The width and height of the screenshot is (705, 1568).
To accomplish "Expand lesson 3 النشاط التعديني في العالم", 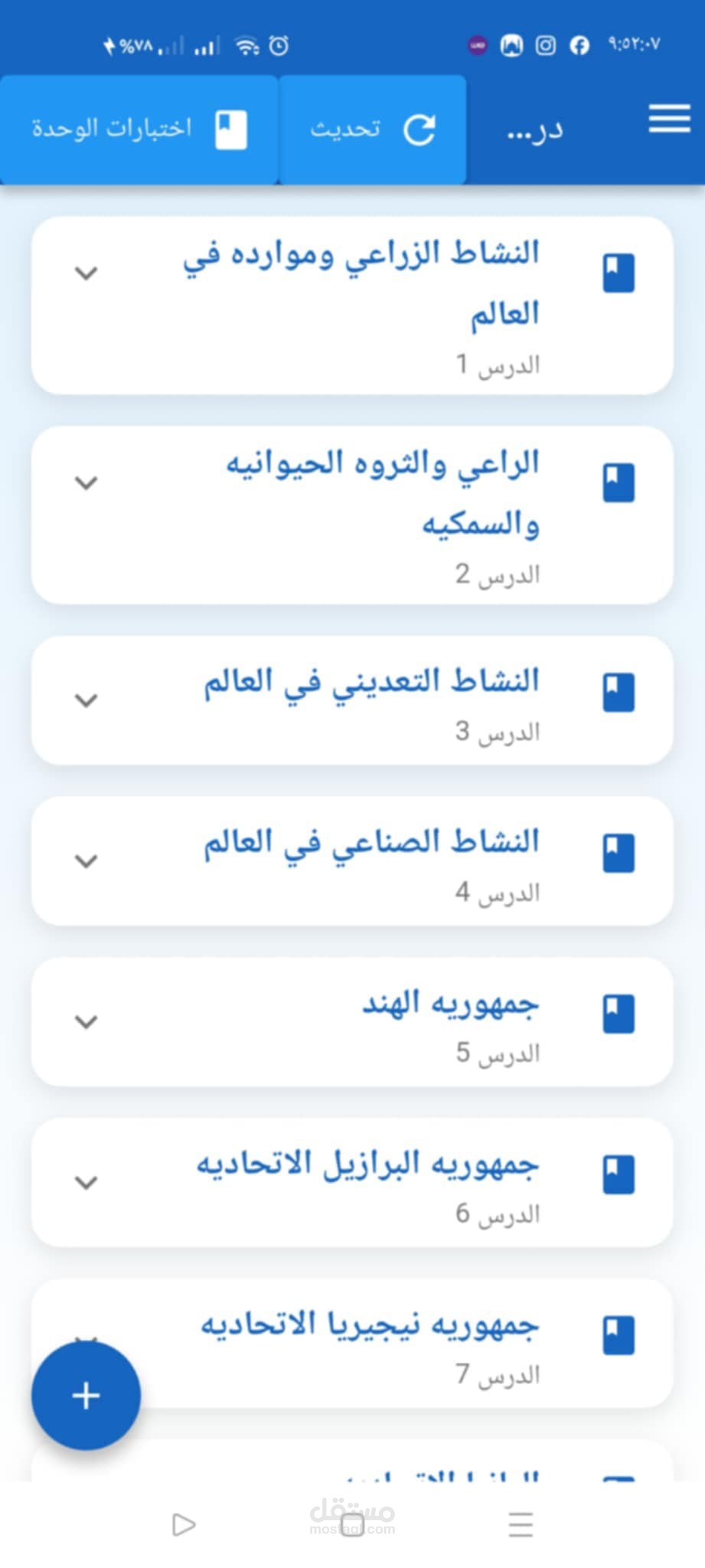I will point(86,700).
